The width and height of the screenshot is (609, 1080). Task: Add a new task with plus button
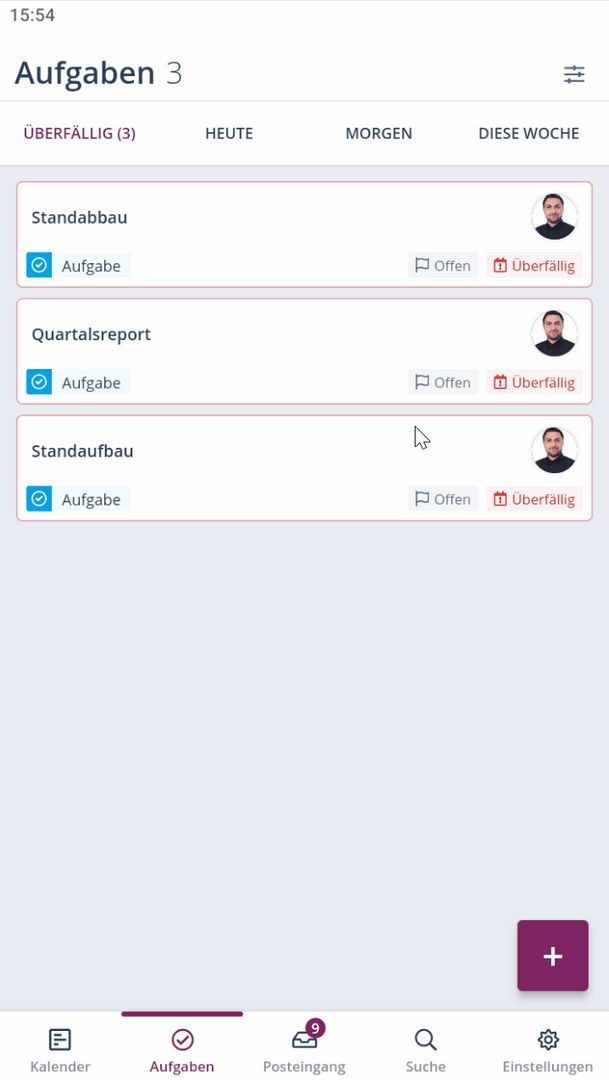click(553, 956)
